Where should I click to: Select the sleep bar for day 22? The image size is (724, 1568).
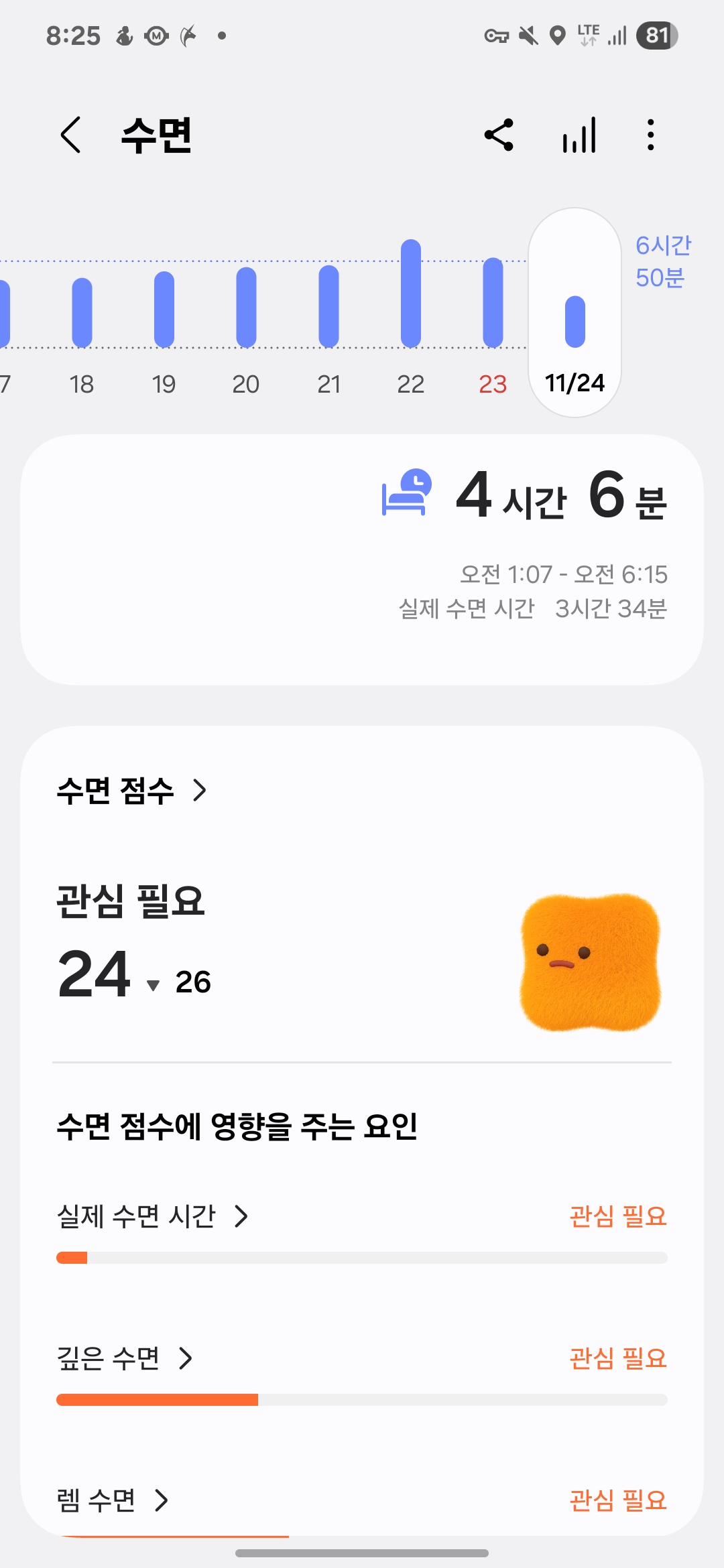[411, 293]
